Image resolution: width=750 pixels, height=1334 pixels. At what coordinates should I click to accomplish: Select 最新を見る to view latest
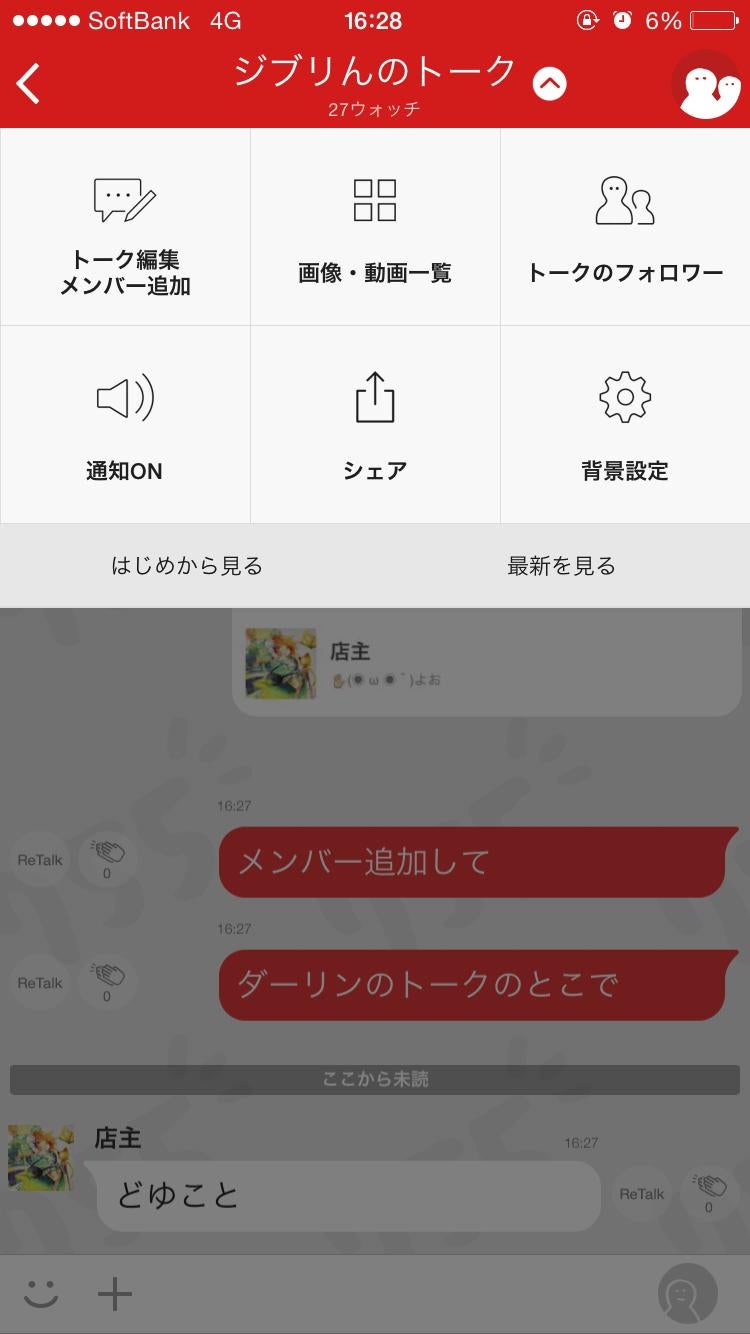(x=560, y=565)
